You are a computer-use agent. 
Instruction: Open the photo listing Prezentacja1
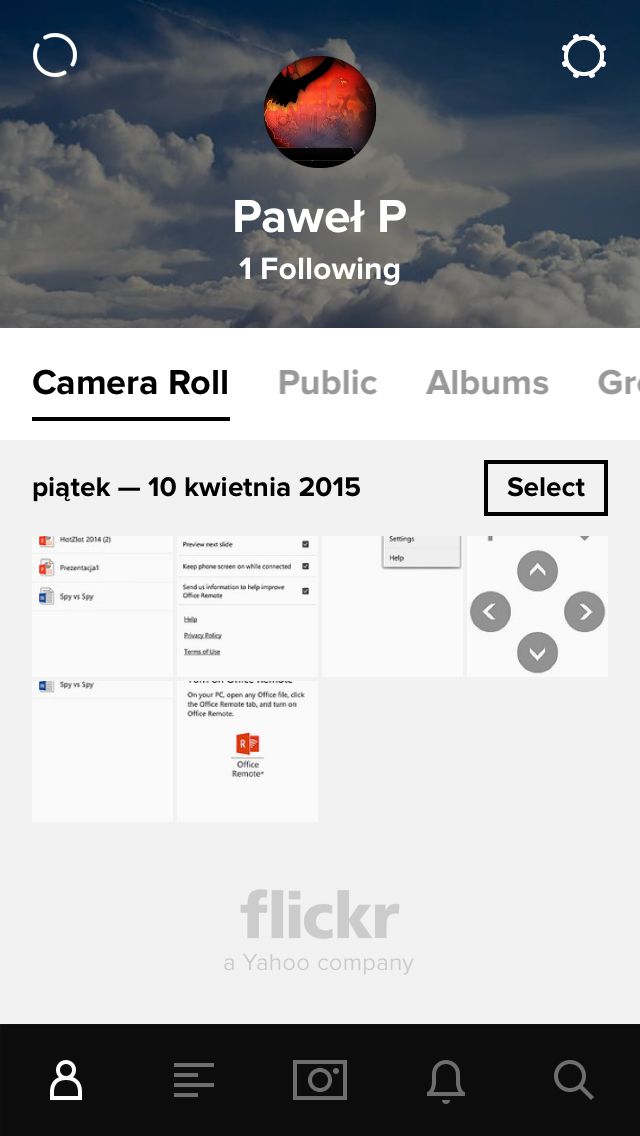point(102,606)
